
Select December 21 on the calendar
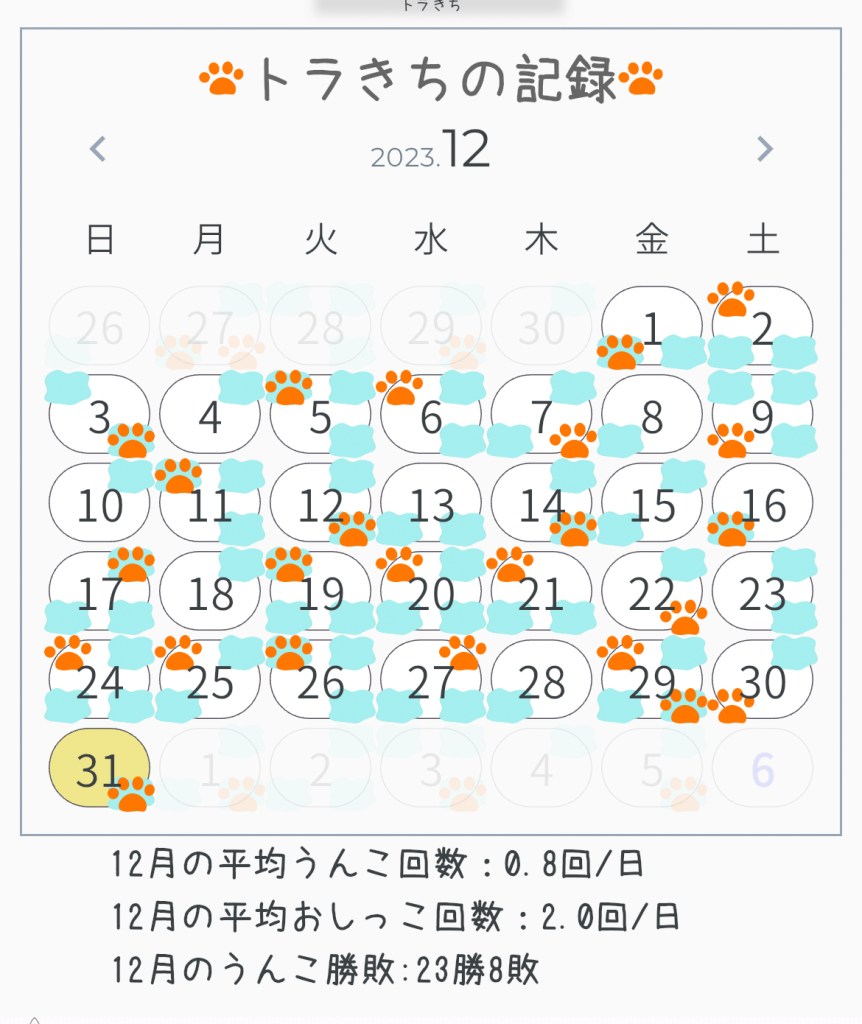click(x=541, y=593)
